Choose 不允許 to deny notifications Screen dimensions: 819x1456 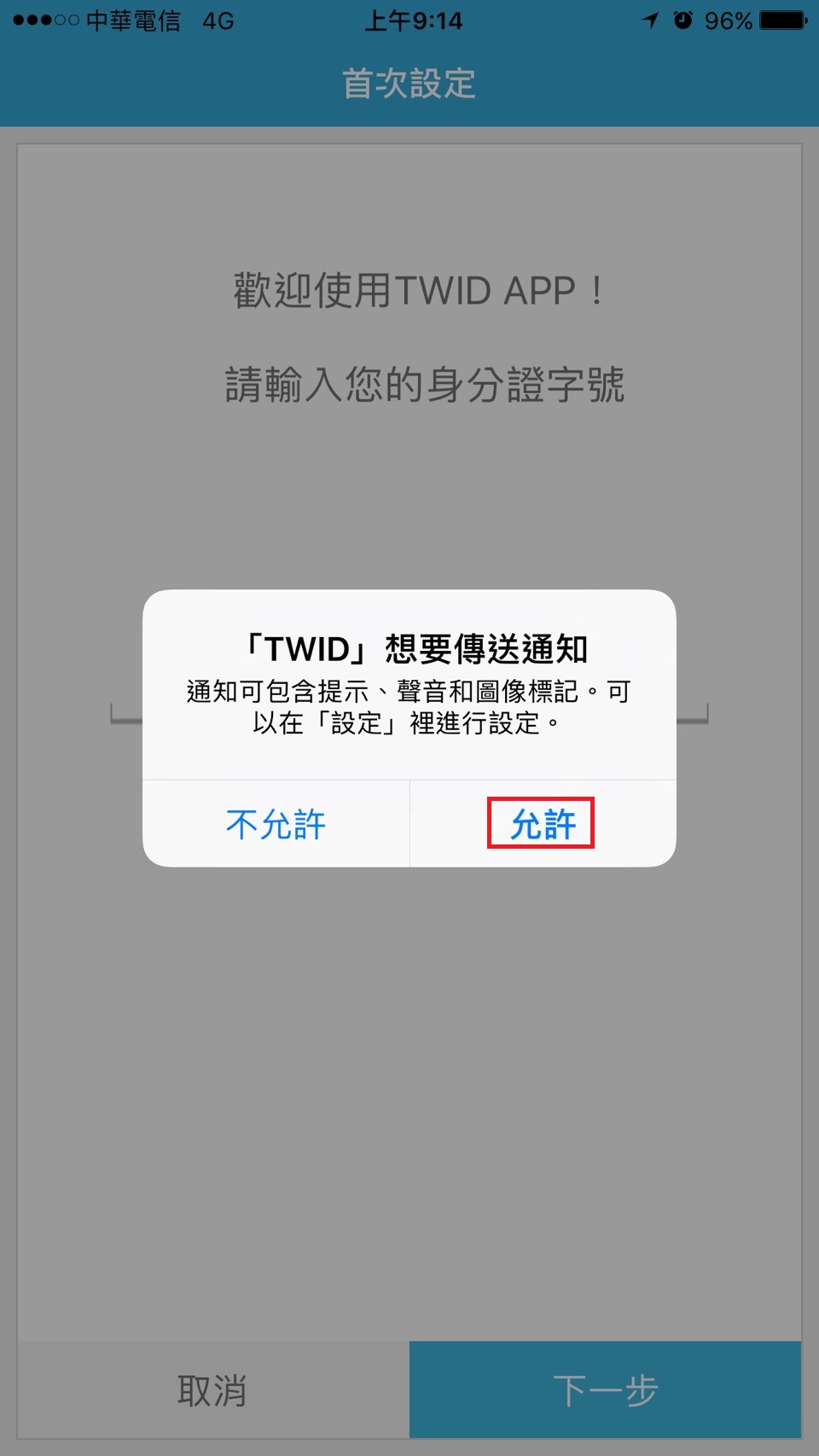(276, 824)
